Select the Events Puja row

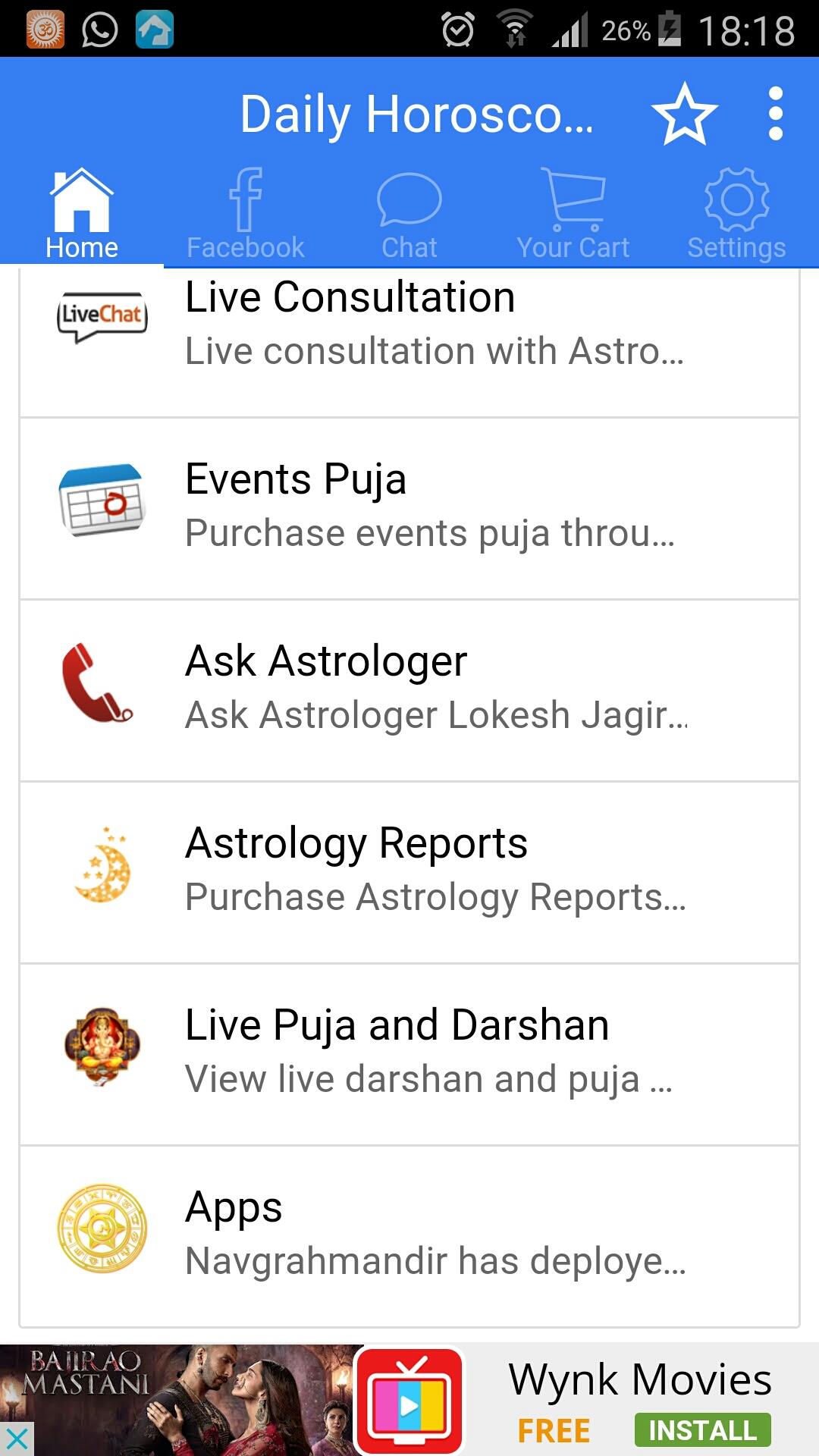(x=409, y=508)
